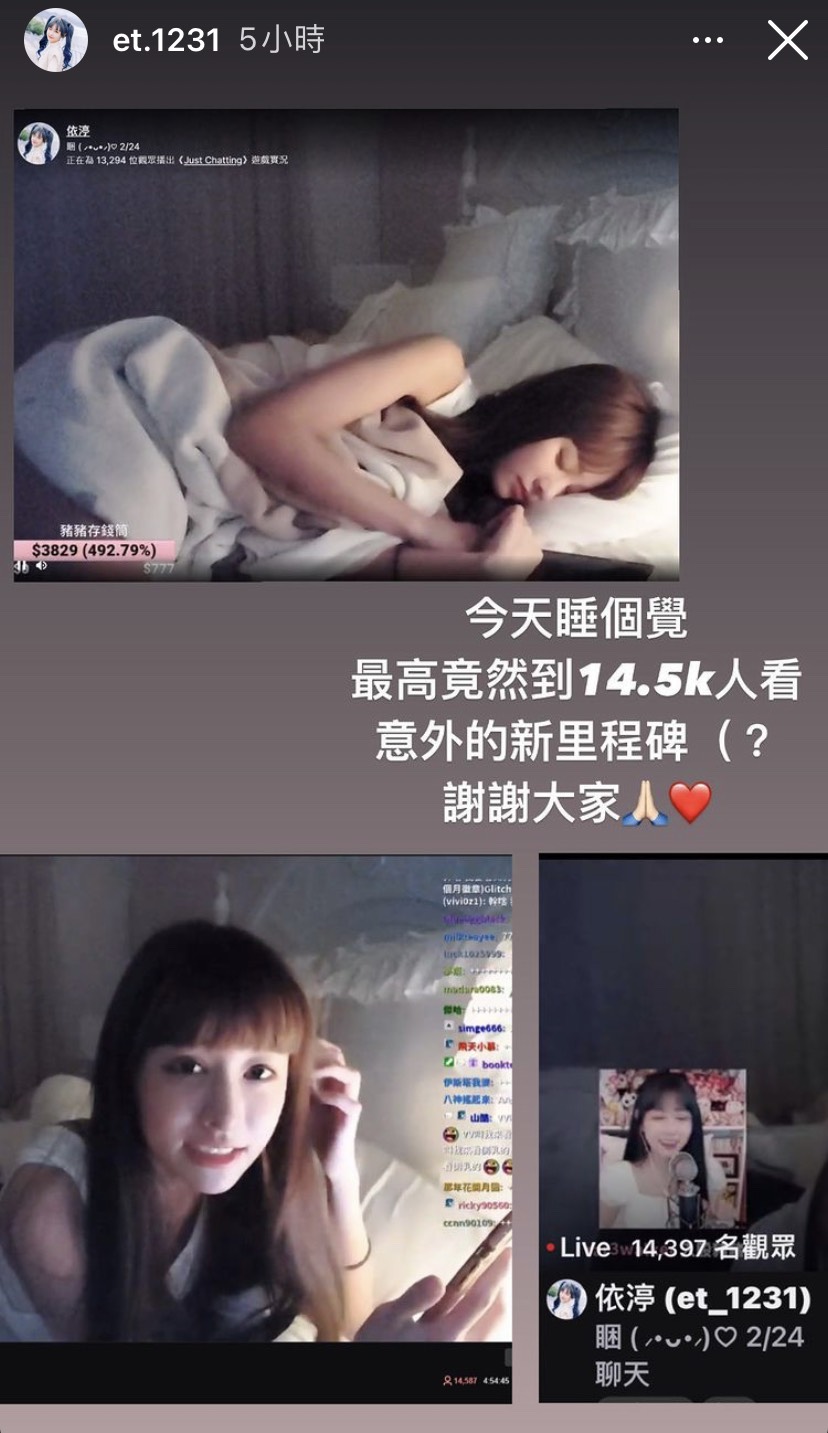Close the story viewer
The height and width of the screenshot is (1433, 828).
point(787,41)
